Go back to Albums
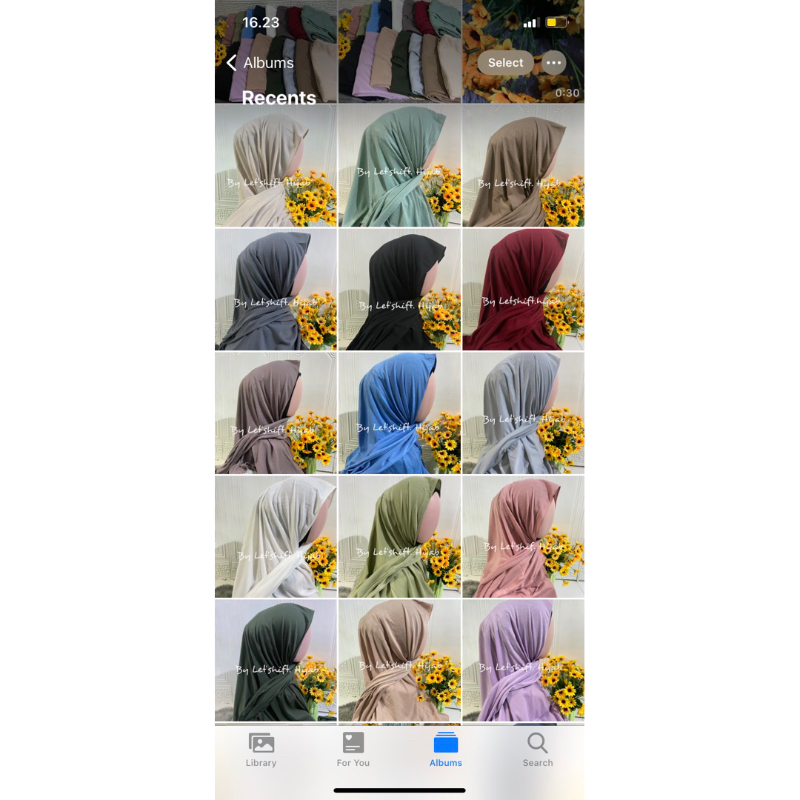The width and height of the screenshot is (800, 800). 260,63
